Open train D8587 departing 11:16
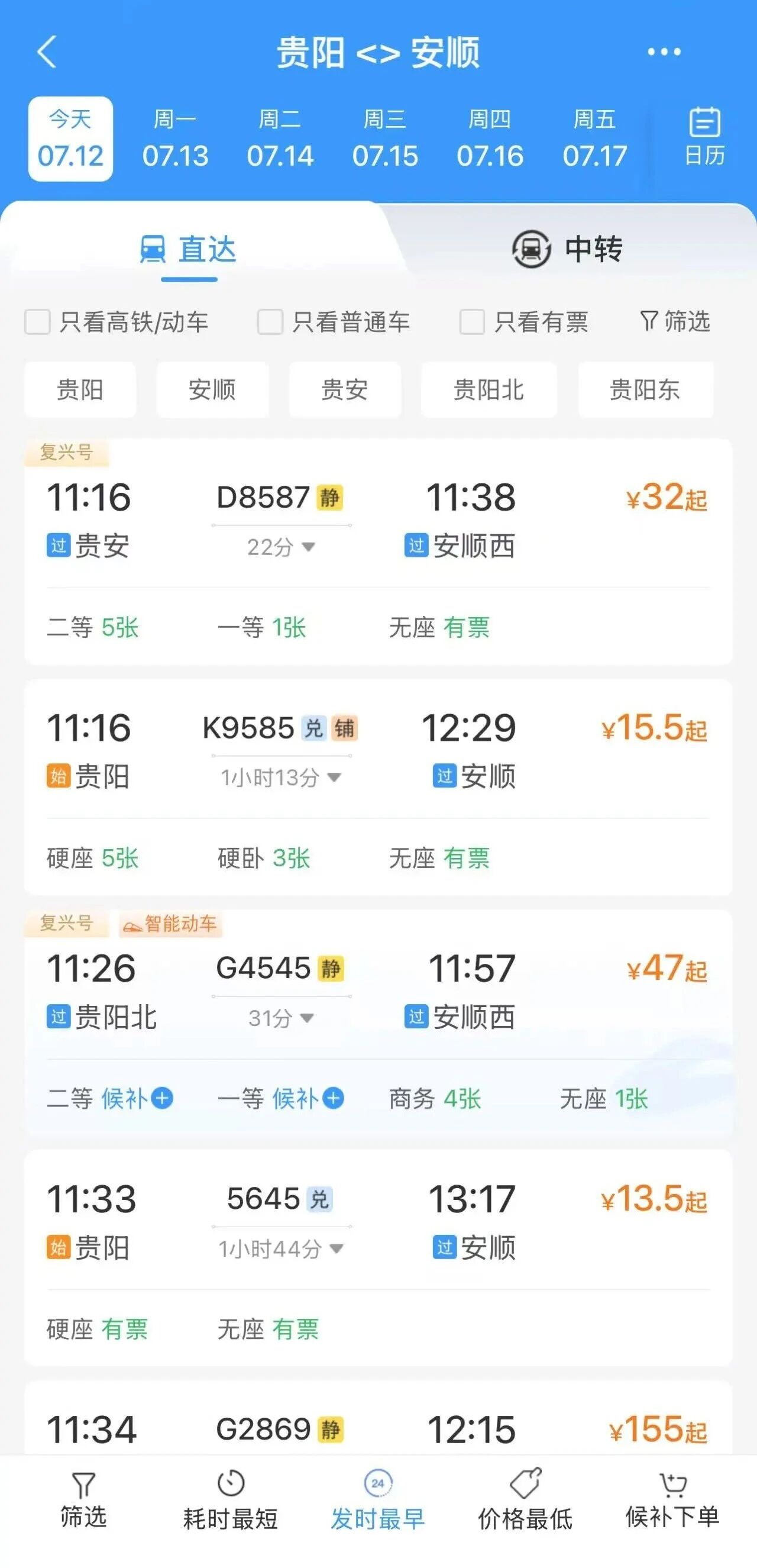757x1568 pixels. (378, 551)
